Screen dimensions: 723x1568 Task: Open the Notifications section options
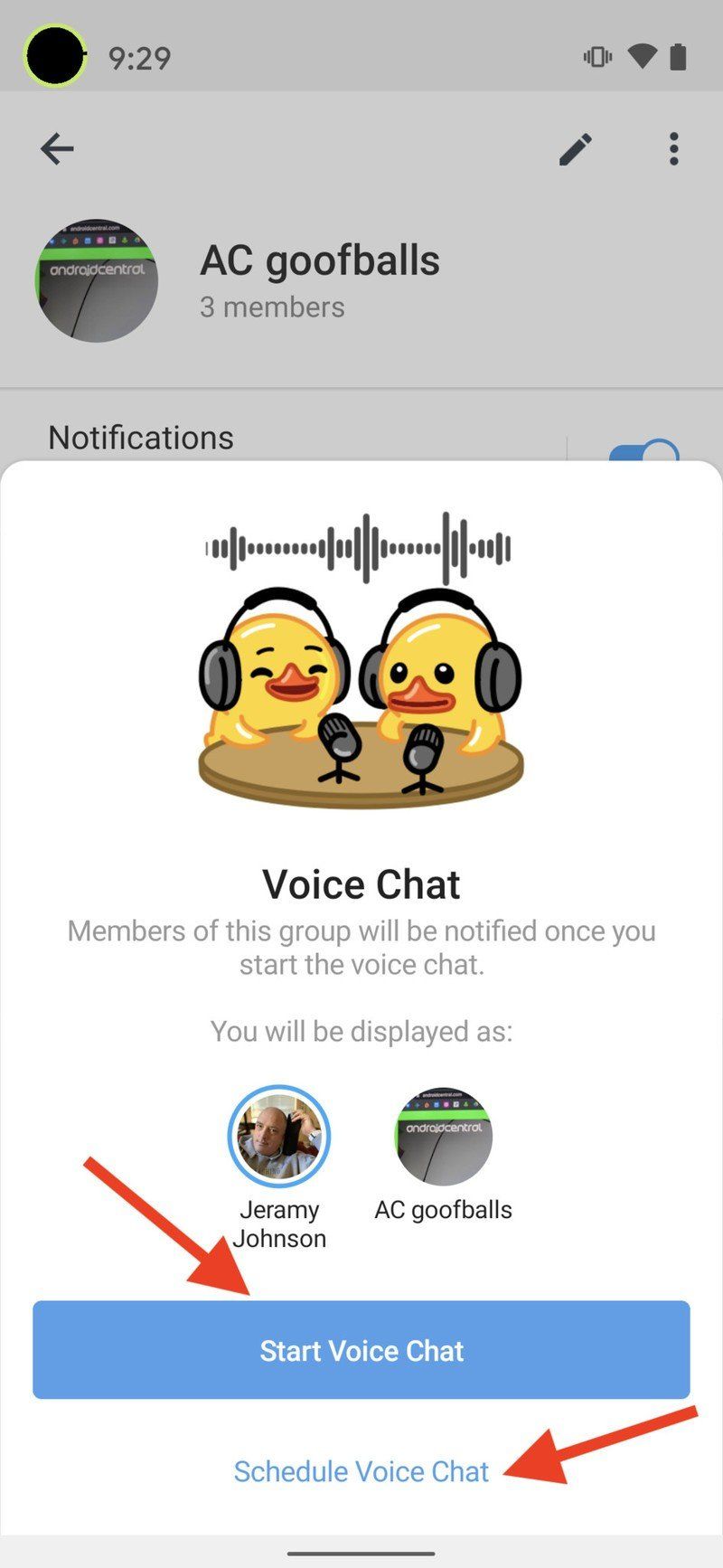point(141,438)
